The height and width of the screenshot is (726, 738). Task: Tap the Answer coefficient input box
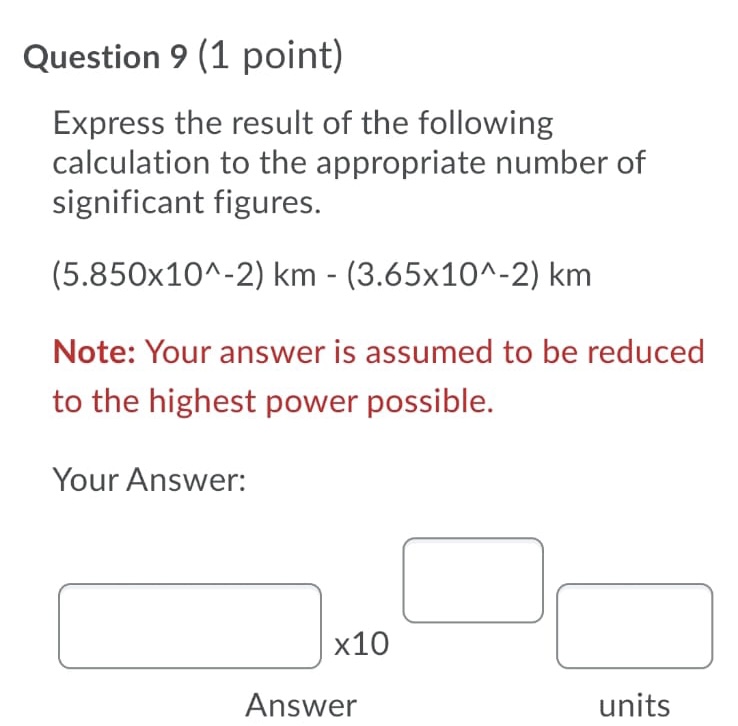190,626
